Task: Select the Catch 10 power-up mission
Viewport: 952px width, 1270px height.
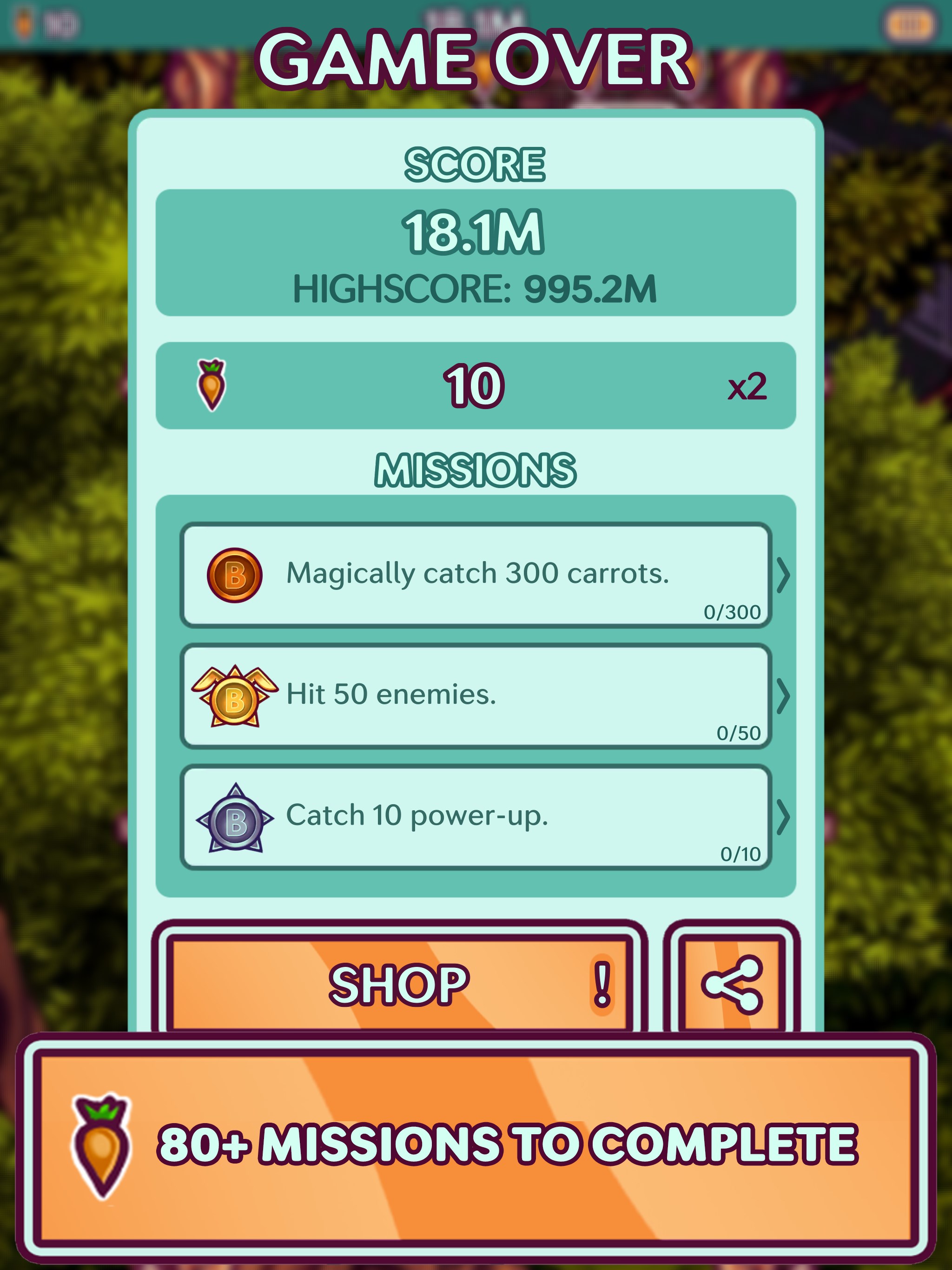Action: pyautogui.click(x=476, y=817)
